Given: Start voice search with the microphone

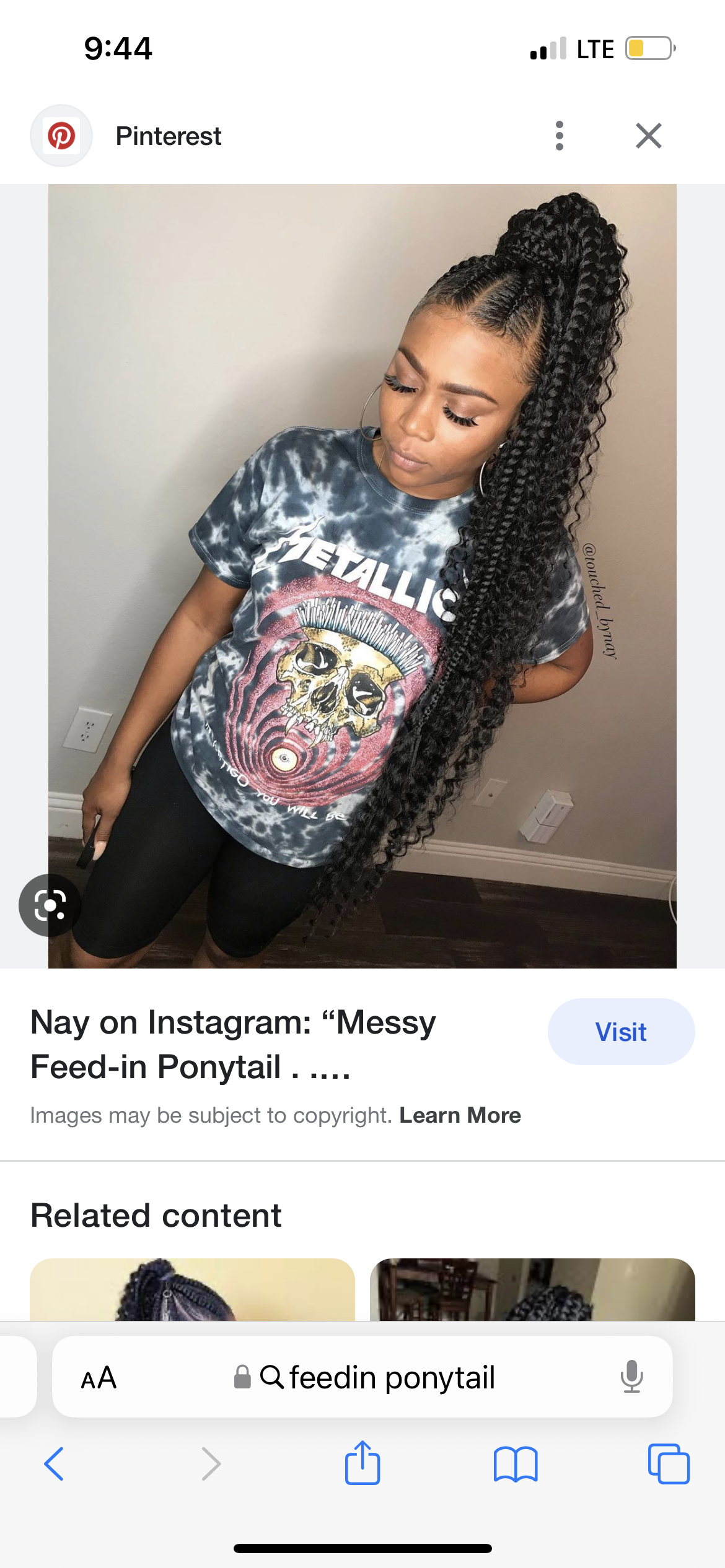Looking at the screenshot, I should [x=631, y=1377].
